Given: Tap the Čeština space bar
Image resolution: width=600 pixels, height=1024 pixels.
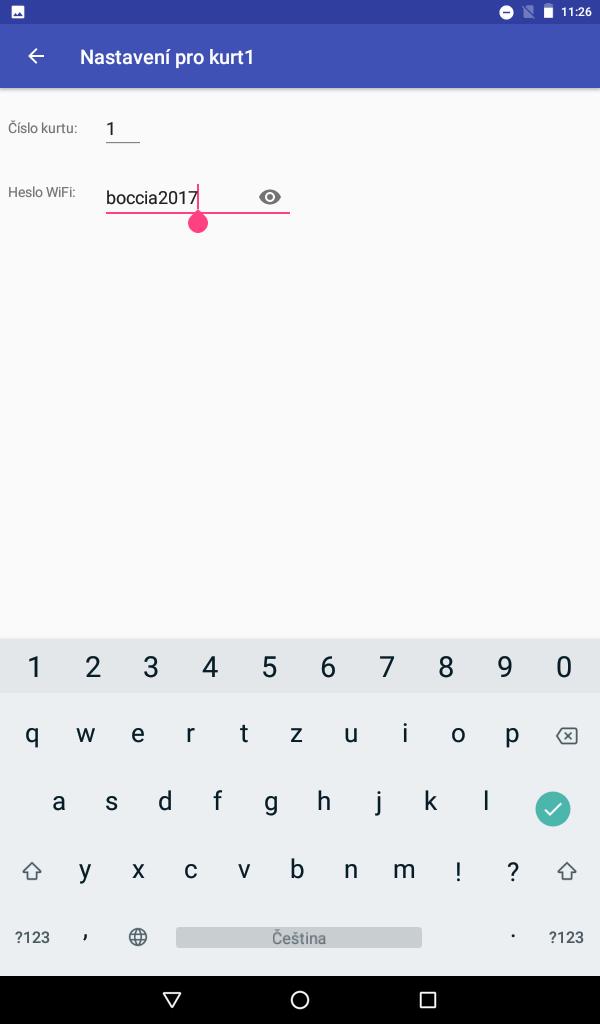Looking at the screenshot, I should (x=298, y=938).
